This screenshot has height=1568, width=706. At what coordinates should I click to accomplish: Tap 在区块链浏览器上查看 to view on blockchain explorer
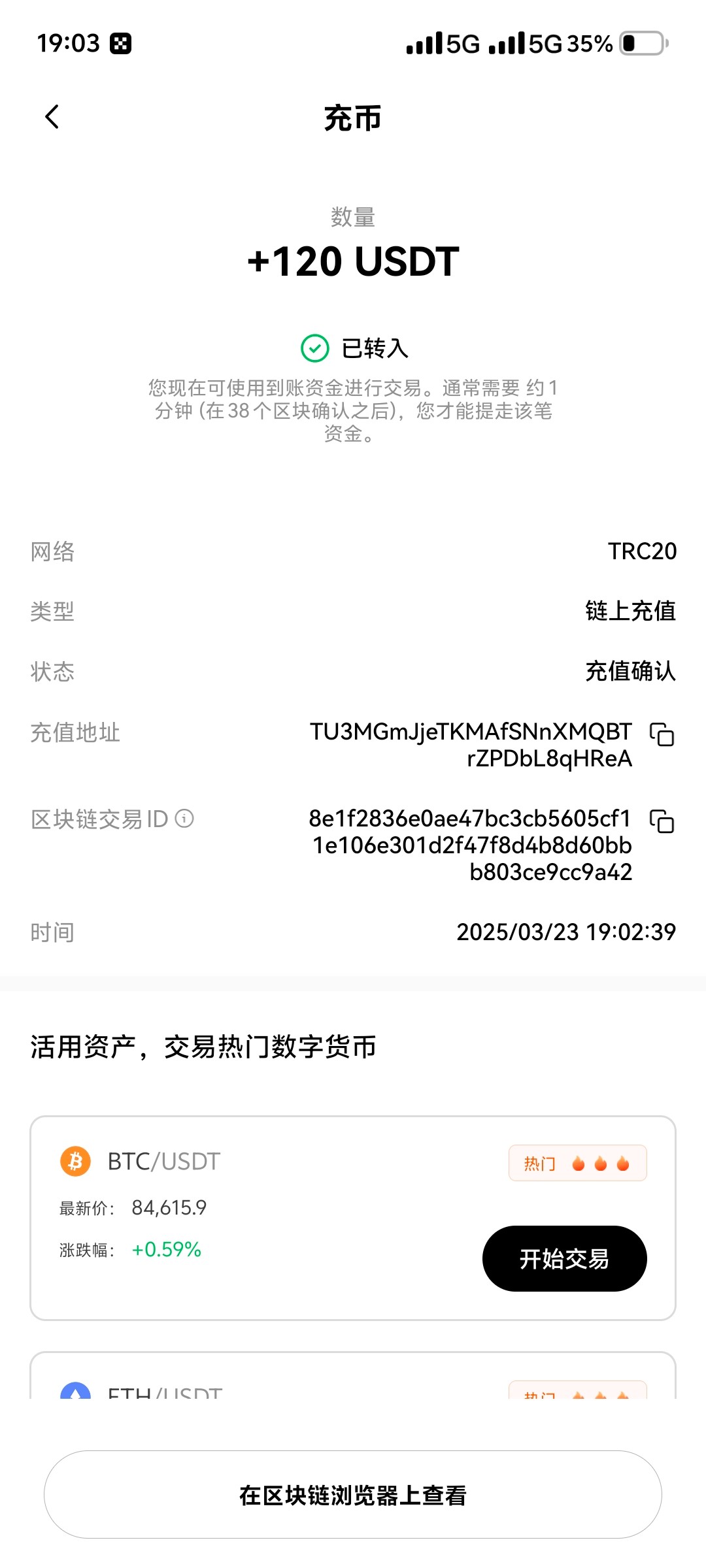353,1495
